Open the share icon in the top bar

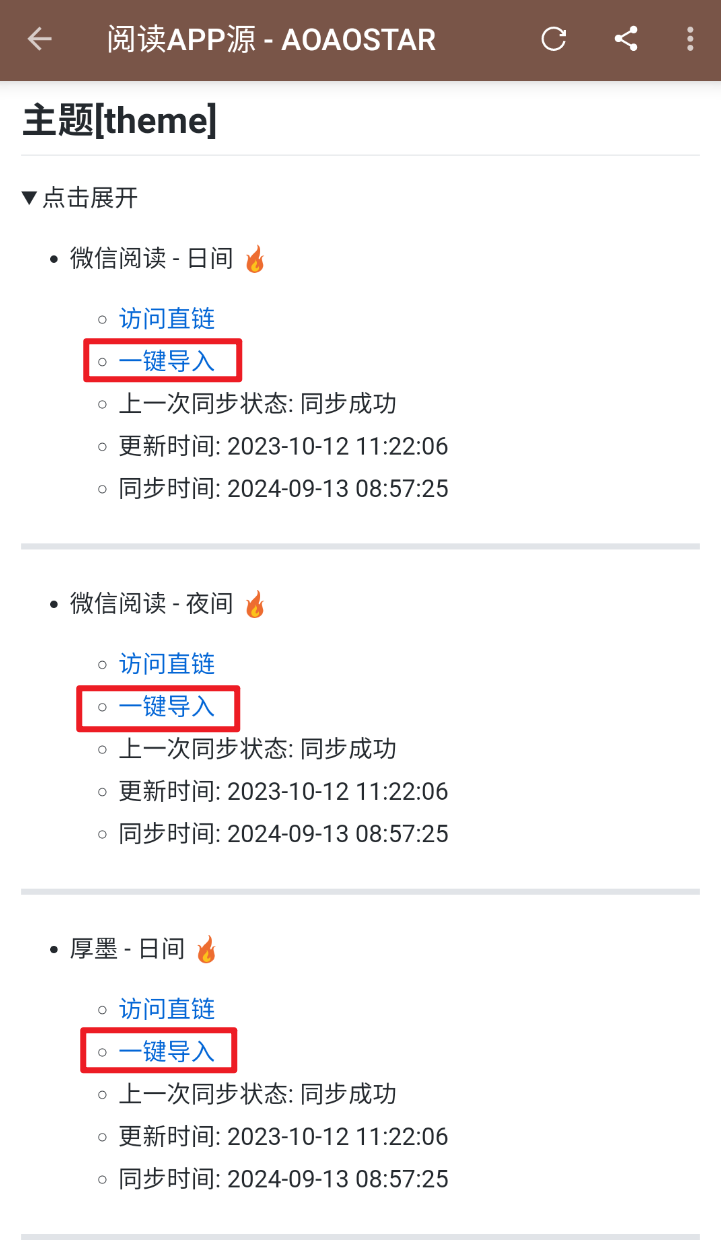626,39
